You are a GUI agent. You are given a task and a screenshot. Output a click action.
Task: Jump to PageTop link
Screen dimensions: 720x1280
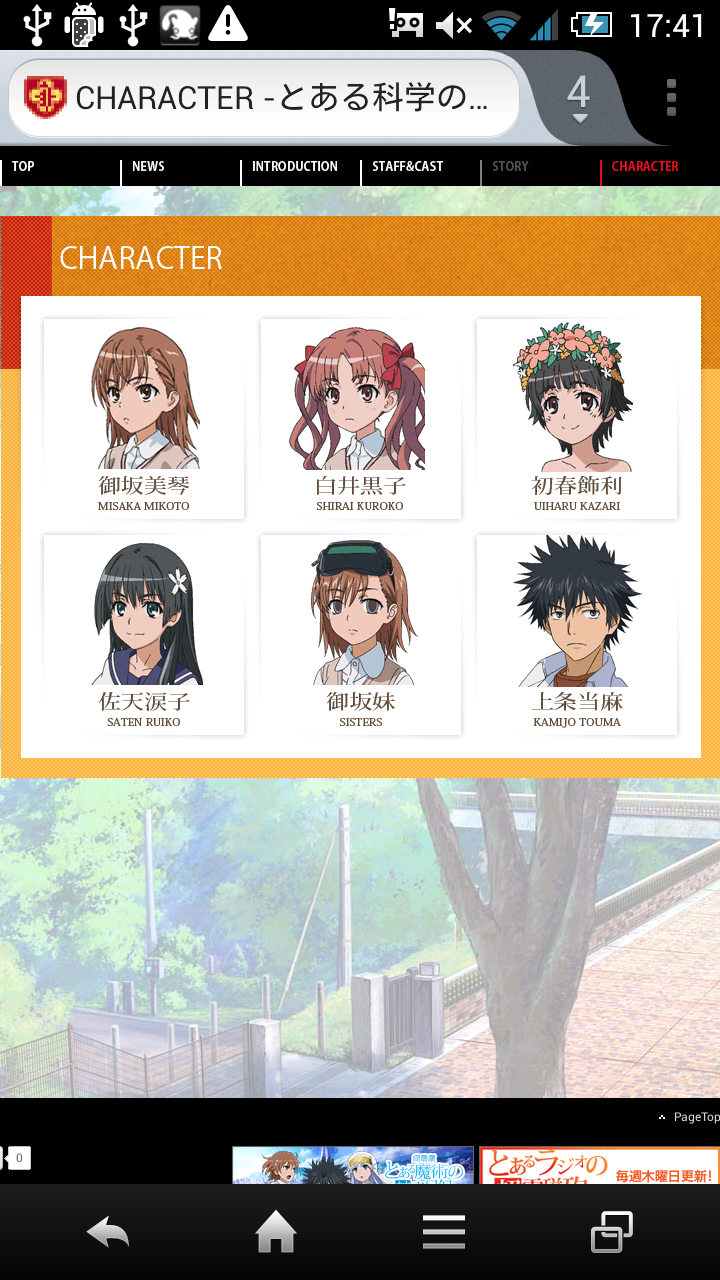[x=692, y=1117]
